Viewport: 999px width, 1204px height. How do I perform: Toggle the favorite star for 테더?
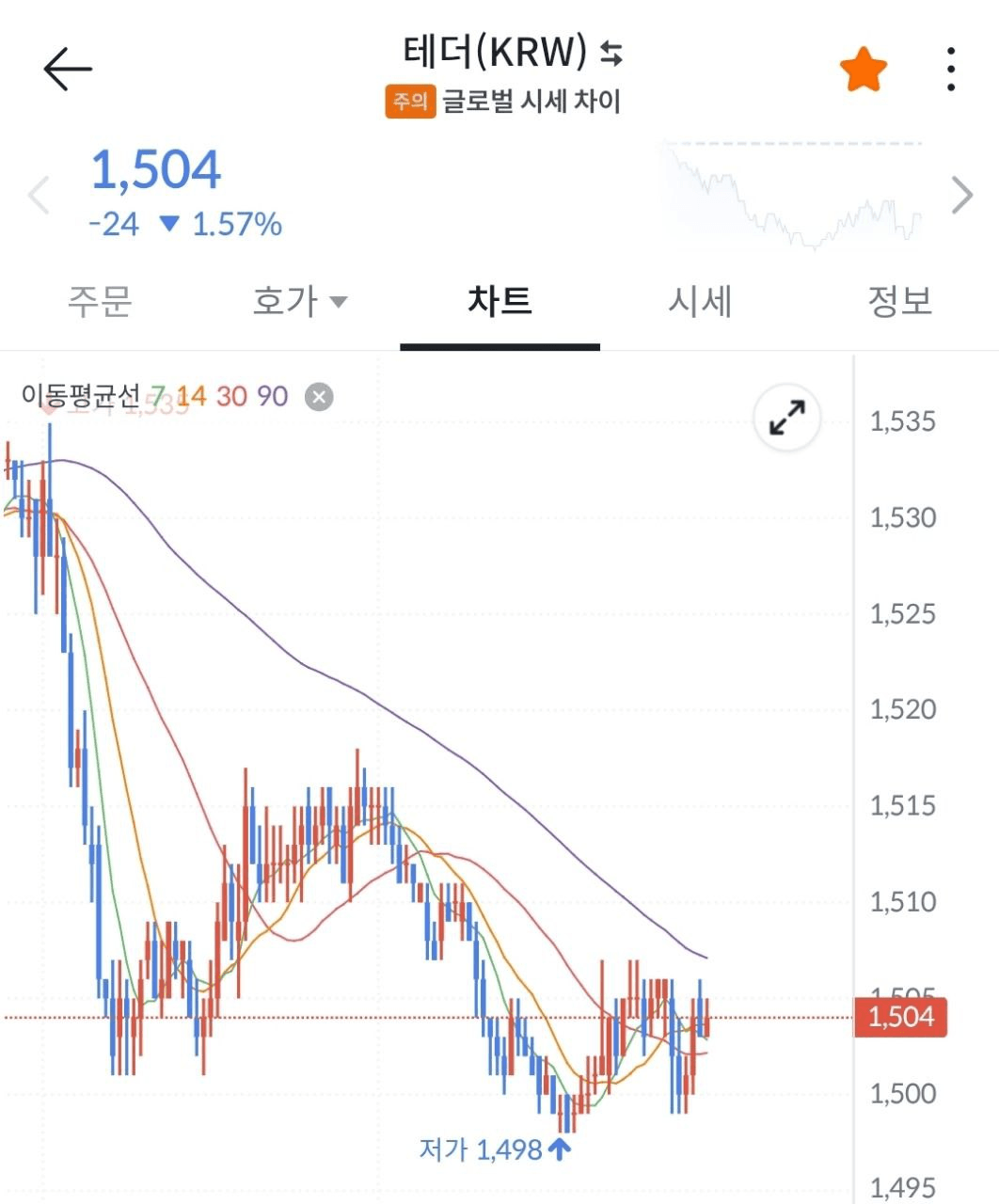click(863, 71)
